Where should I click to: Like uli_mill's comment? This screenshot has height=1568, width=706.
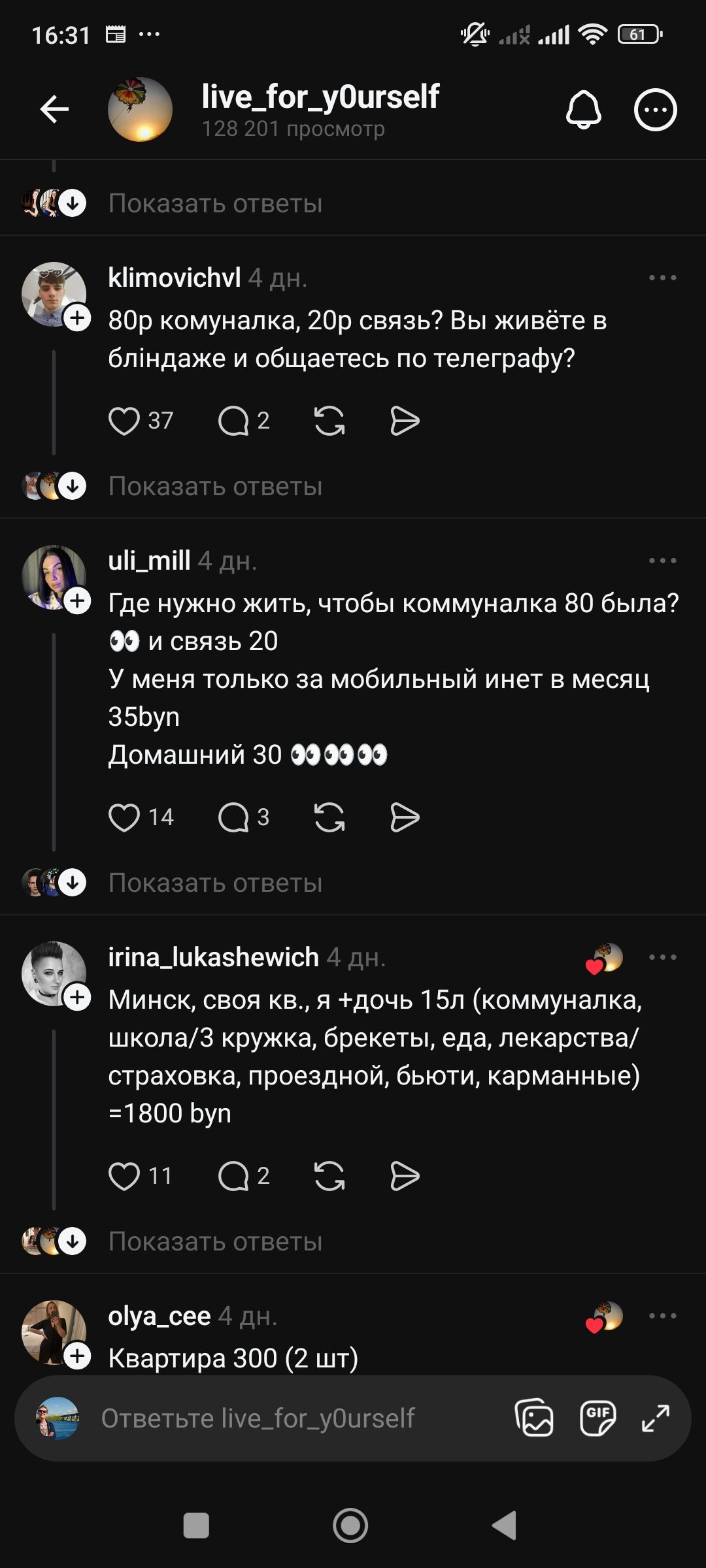pos(128,816)
